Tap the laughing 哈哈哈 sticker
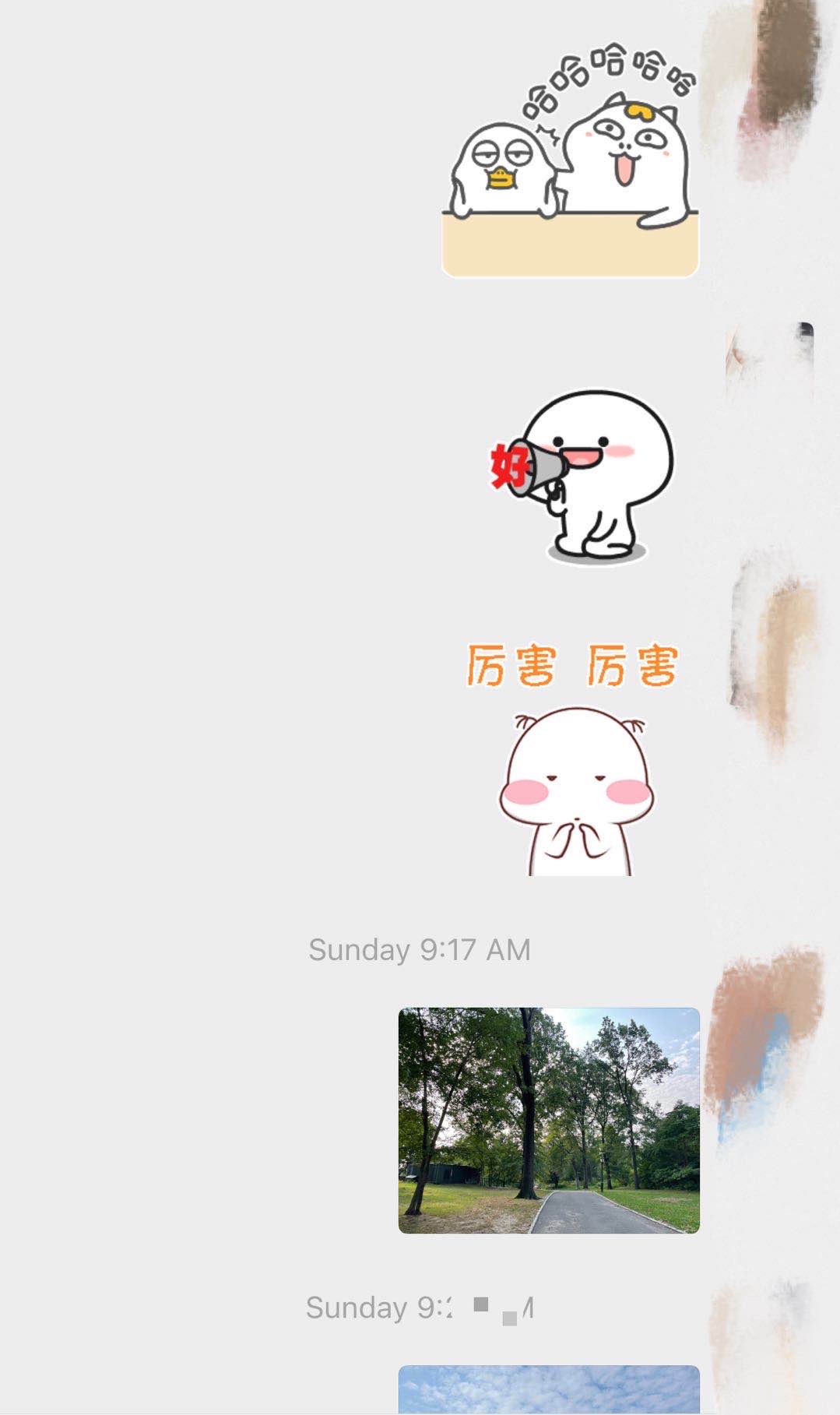This screenshot has width=840, height=1415. click(x=571, y=164)
